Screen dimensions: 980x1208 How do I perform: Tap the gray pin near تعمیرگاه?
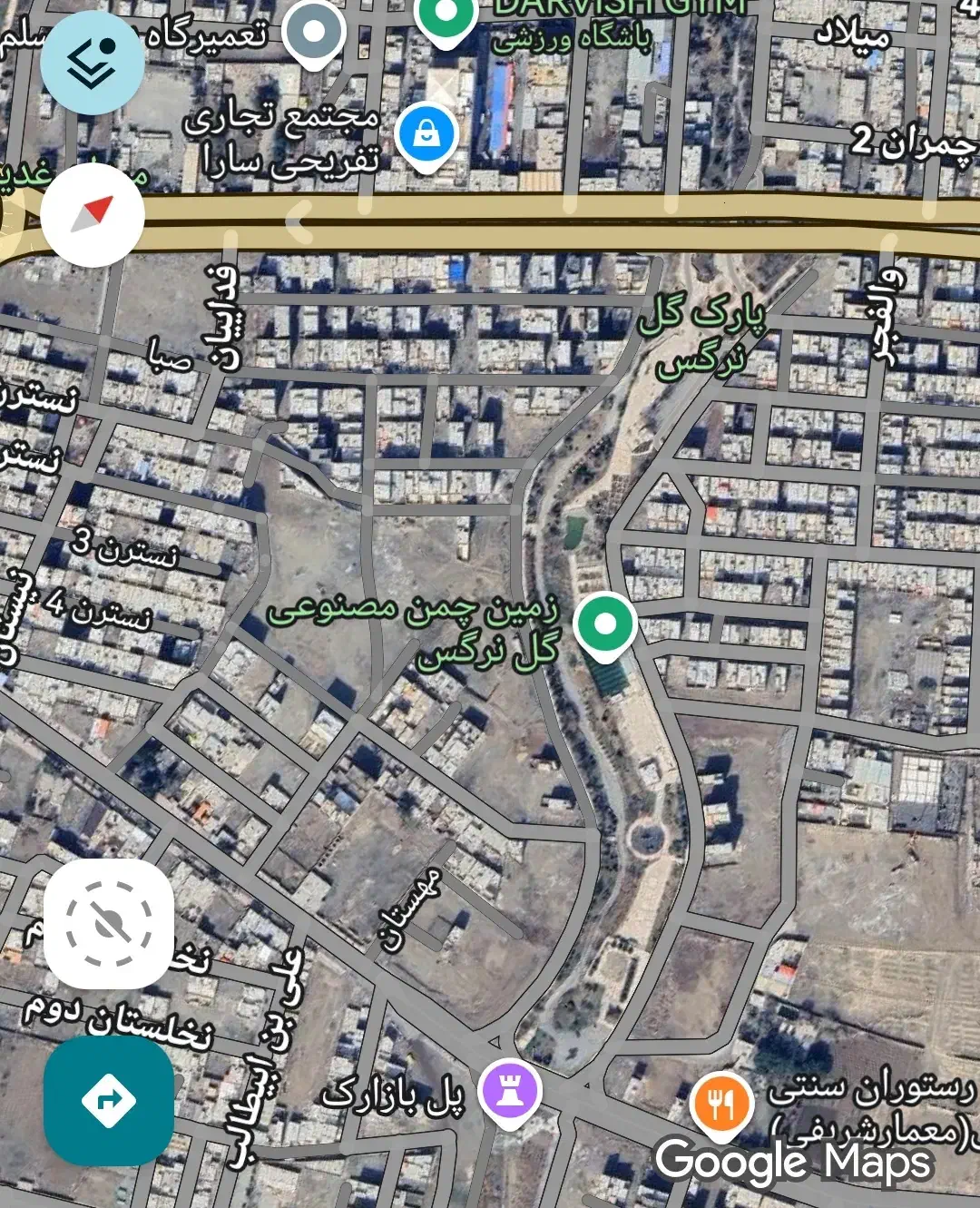(314, 32)
